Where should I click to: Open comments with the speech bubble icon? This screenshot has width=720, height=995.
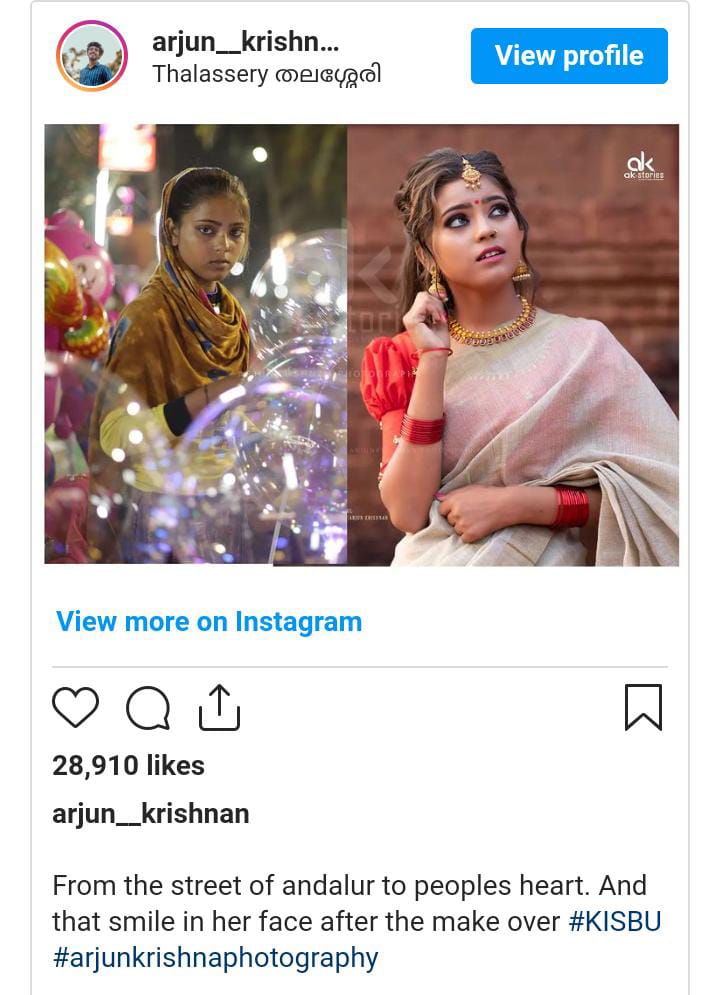(148, 708)
